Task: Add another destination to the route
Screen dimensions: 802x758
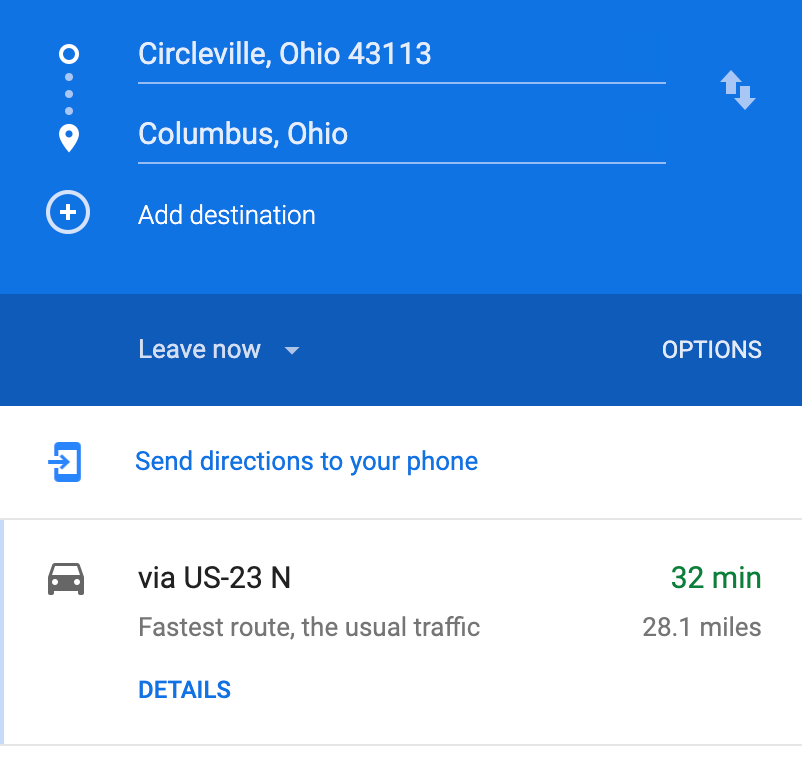Action: coord(226,215)
